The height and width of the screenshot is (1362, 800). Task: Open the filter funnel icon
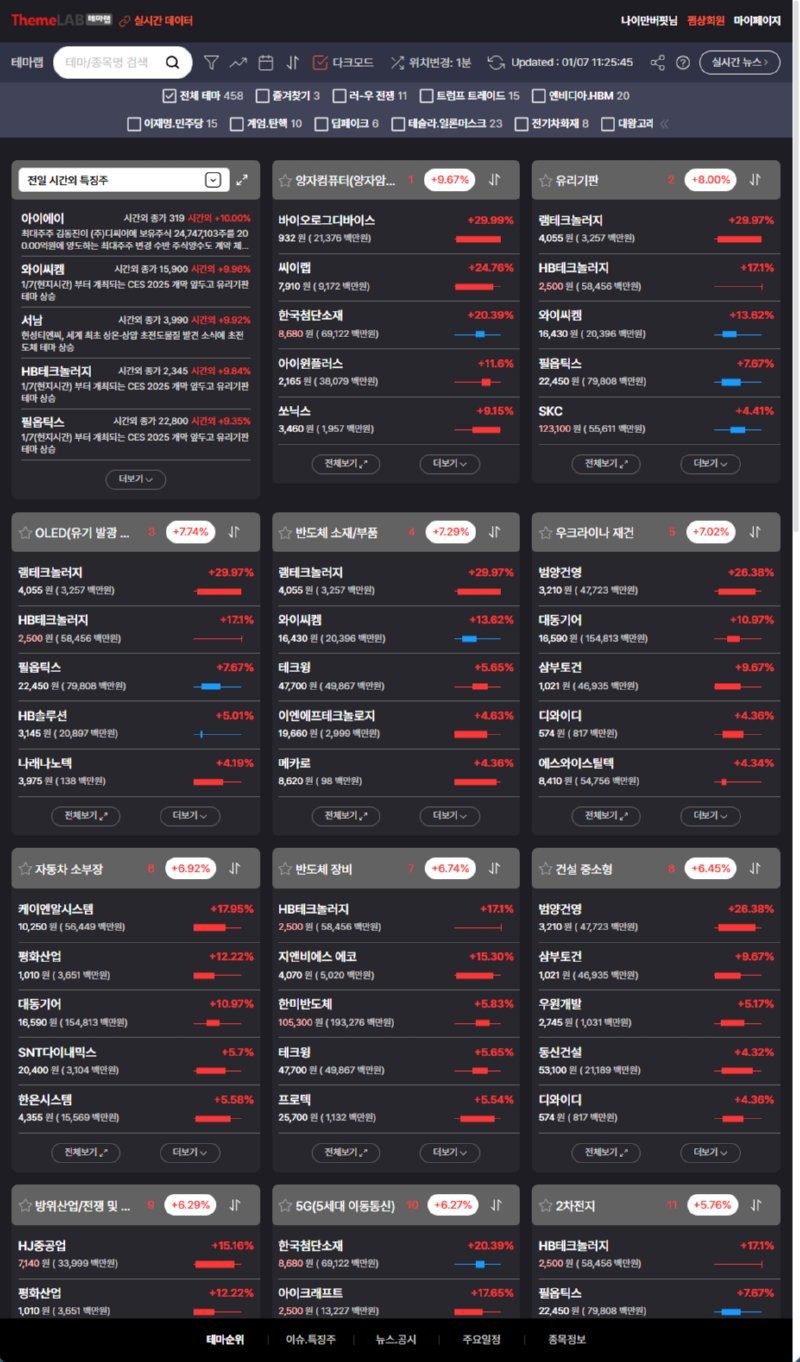pos(211,62)
